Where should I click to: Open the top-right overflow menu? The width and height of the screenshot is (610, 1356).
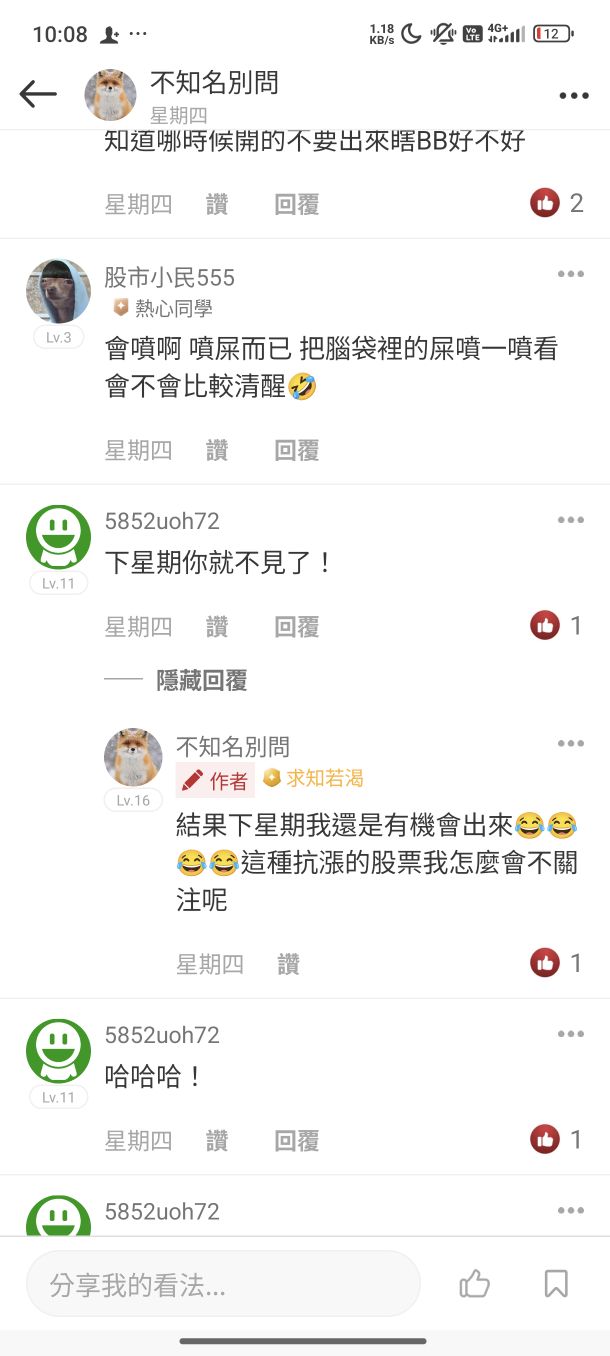point(574,96)
